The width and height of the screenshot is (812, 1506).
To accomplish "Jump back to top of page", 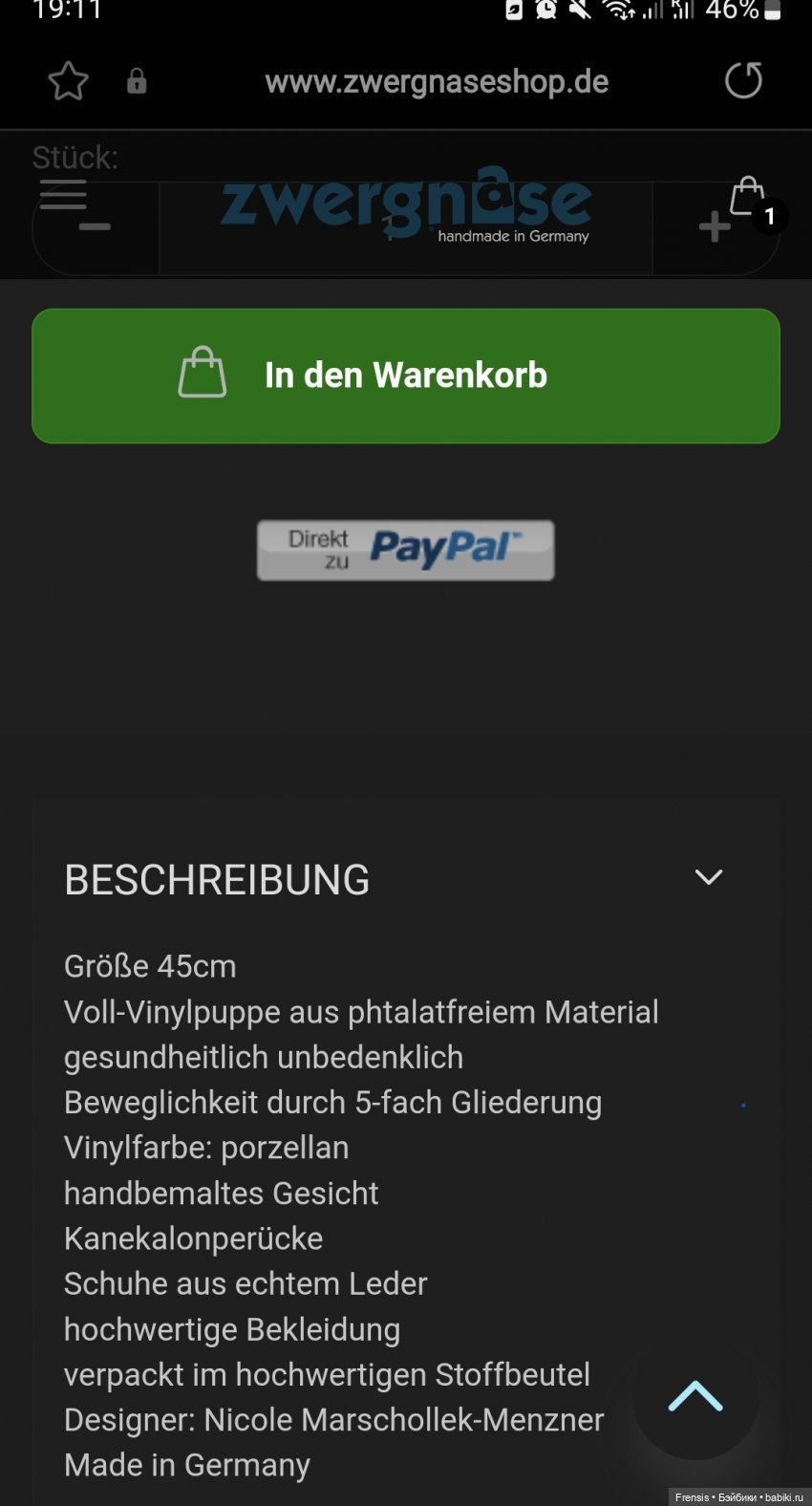I will [695, 1397].
